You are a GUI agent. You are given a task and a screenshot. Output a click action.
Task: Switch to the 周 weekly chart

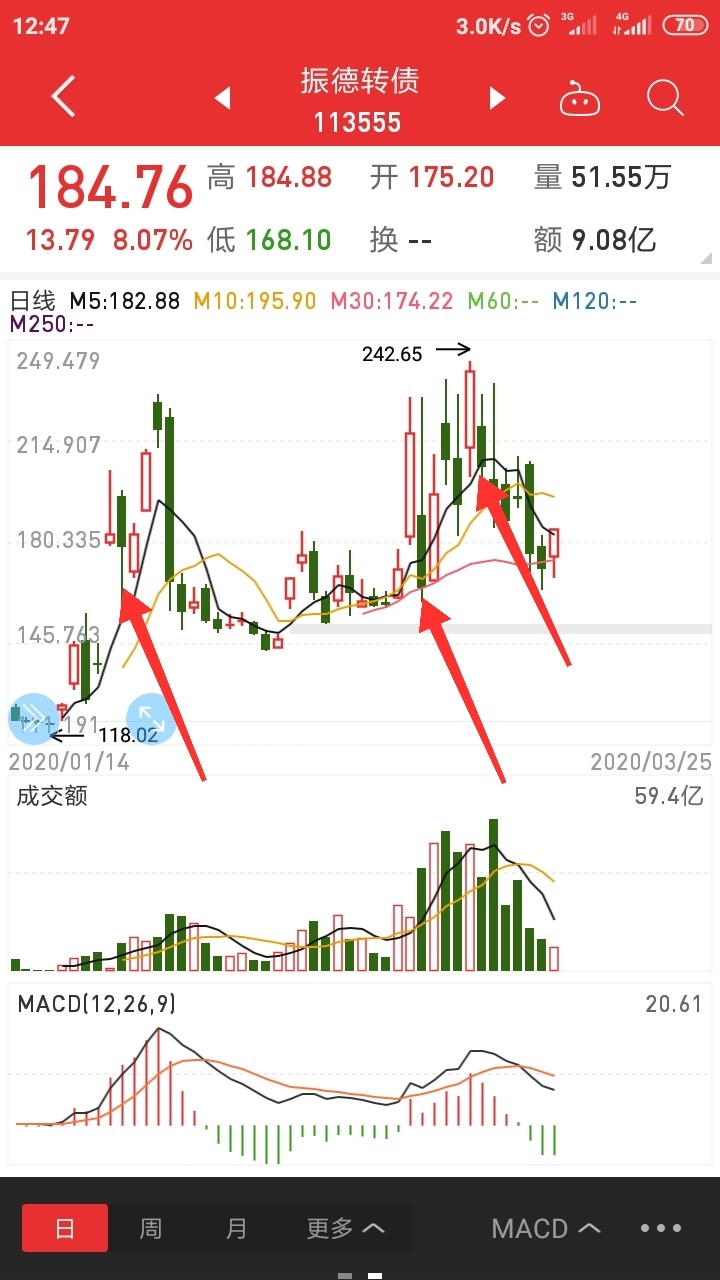click(150, 1228)
